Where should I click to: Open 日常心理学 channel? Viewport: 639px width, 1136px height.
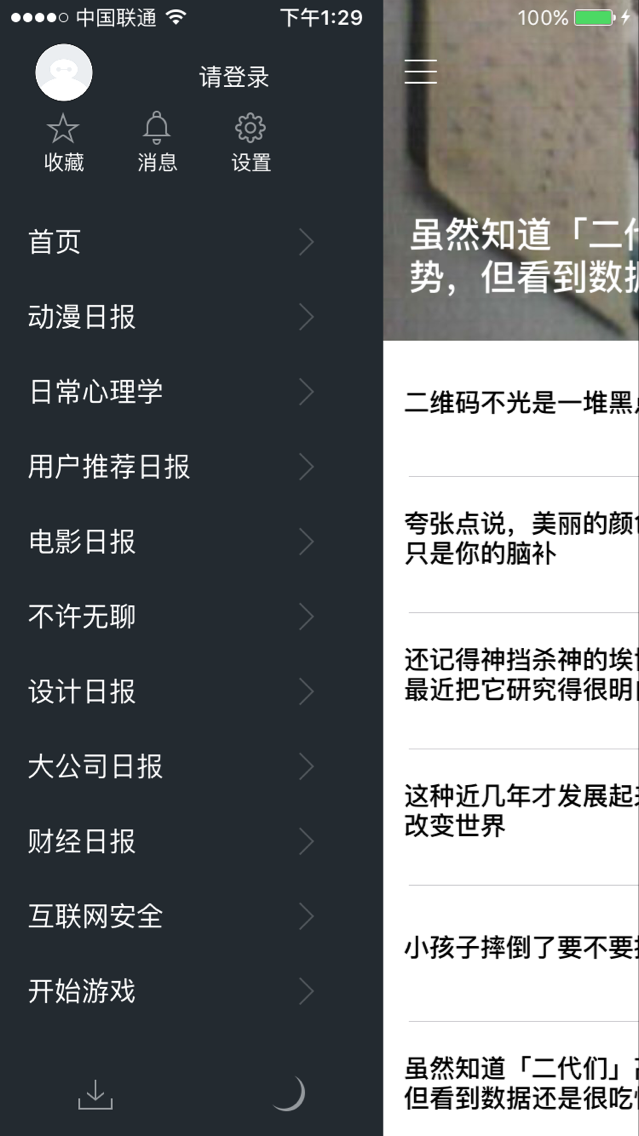[170, 392]
